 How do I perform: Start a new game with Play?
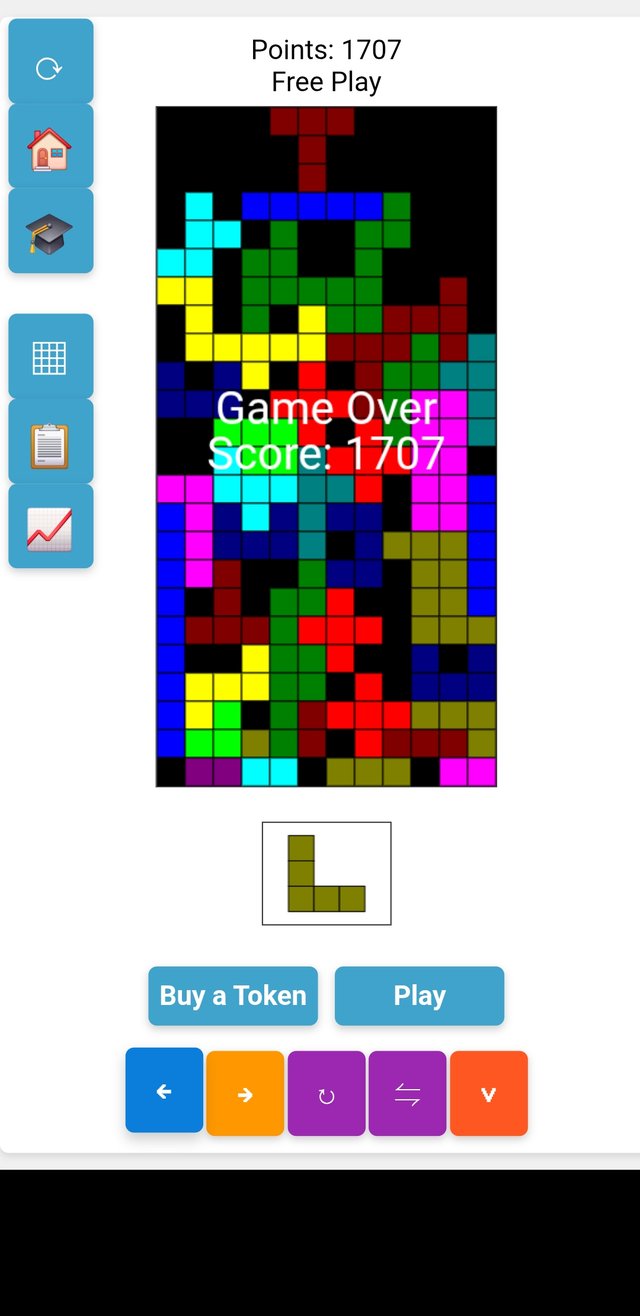[419, 996]
